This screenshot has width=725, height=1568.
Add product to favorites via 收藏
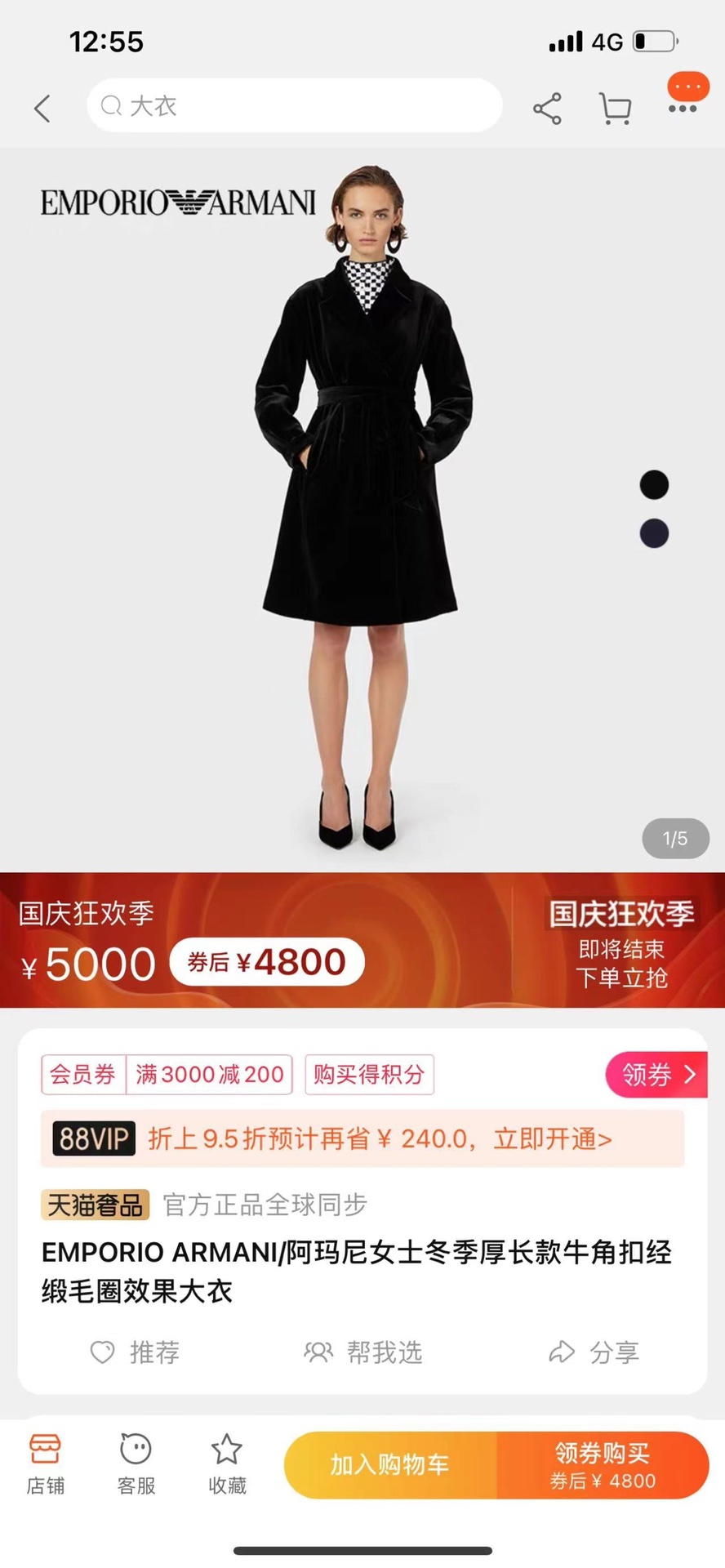coord(226,1464)
